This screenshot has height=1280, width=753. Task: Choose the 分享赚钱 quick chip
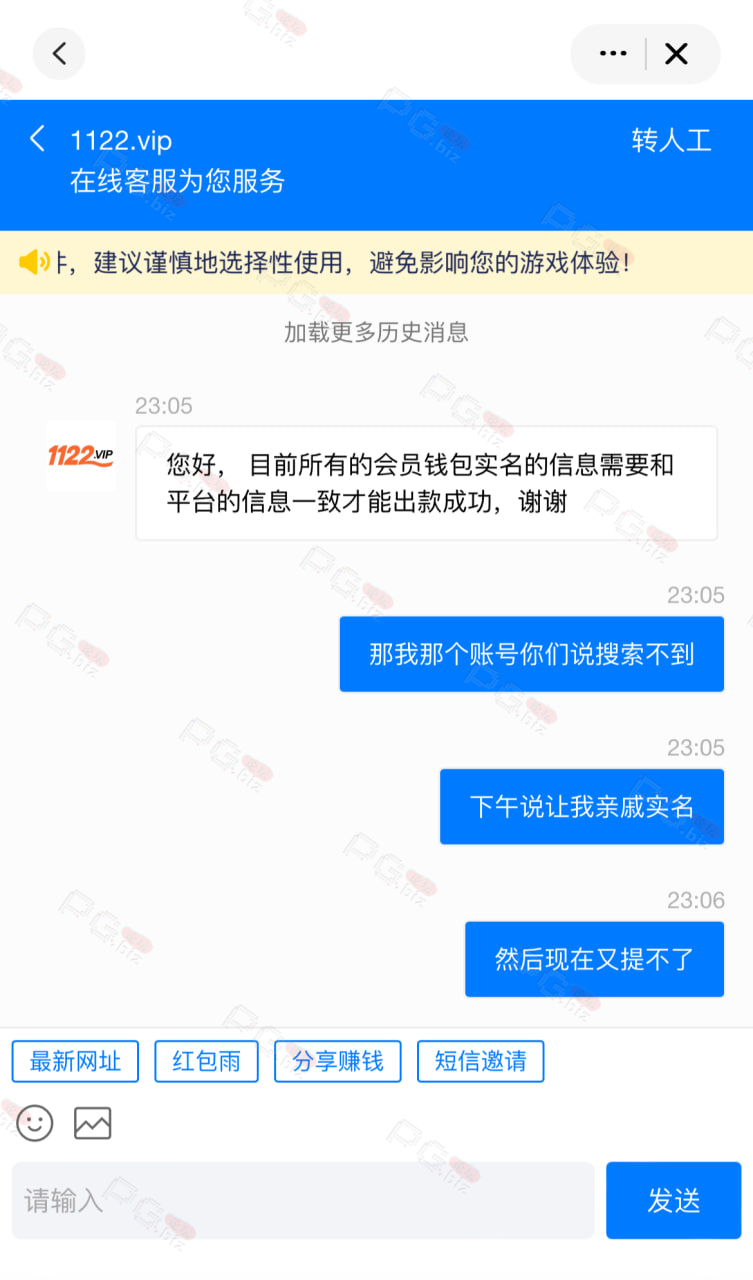point(338,1061)
